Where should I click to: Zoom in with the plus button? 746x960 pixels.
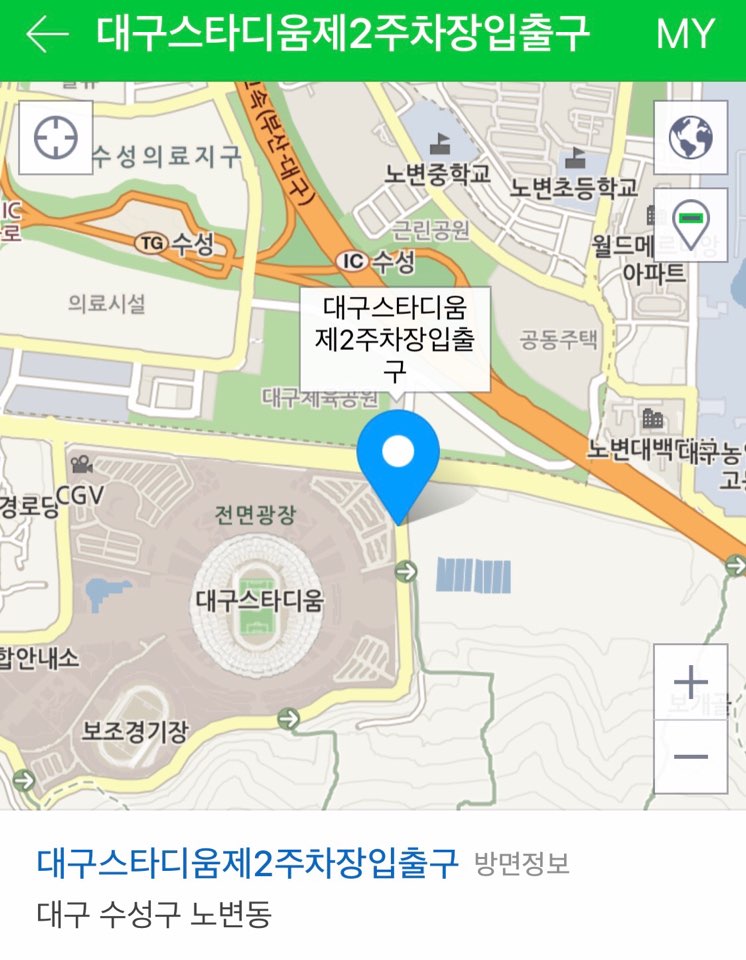690,682
